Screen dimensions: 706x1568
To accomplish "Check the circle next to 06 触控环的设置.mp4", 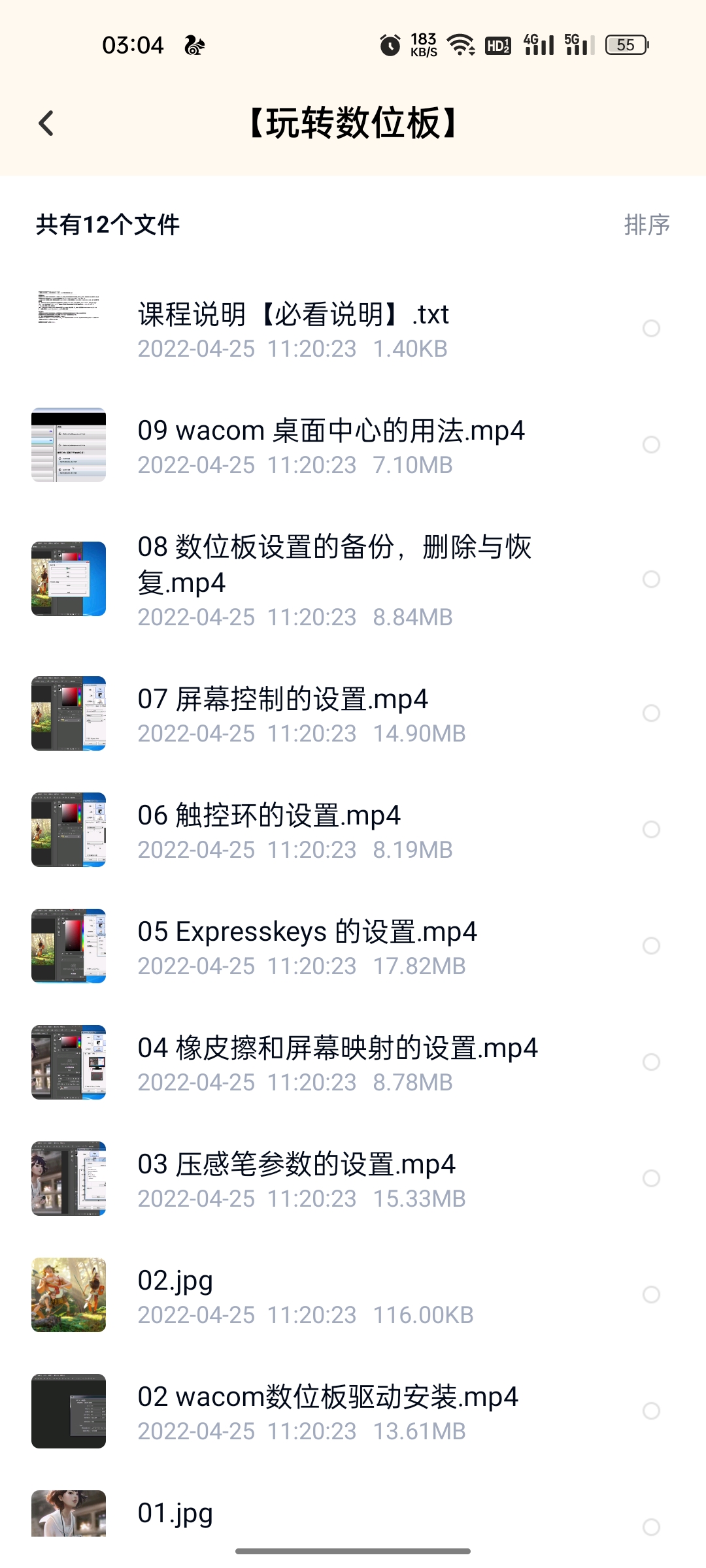I will [651, 830].
